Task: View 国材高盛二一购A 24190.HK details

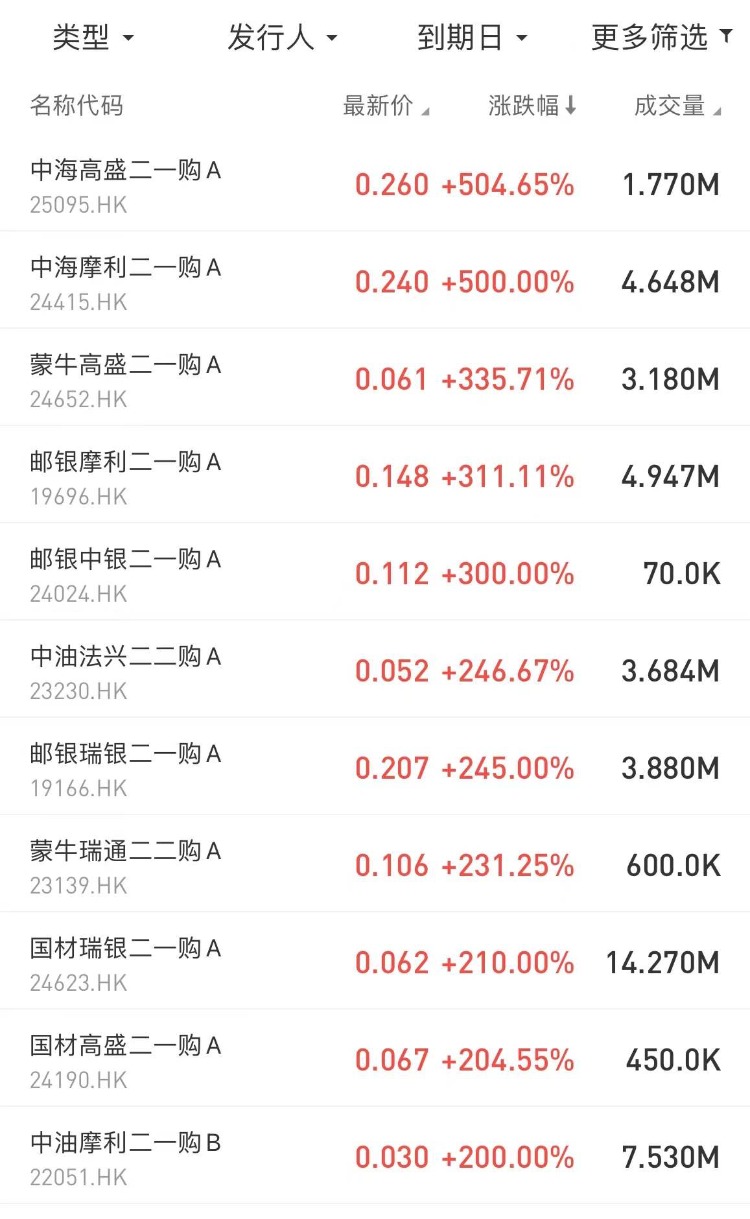Action: (x=375, y=1058)
